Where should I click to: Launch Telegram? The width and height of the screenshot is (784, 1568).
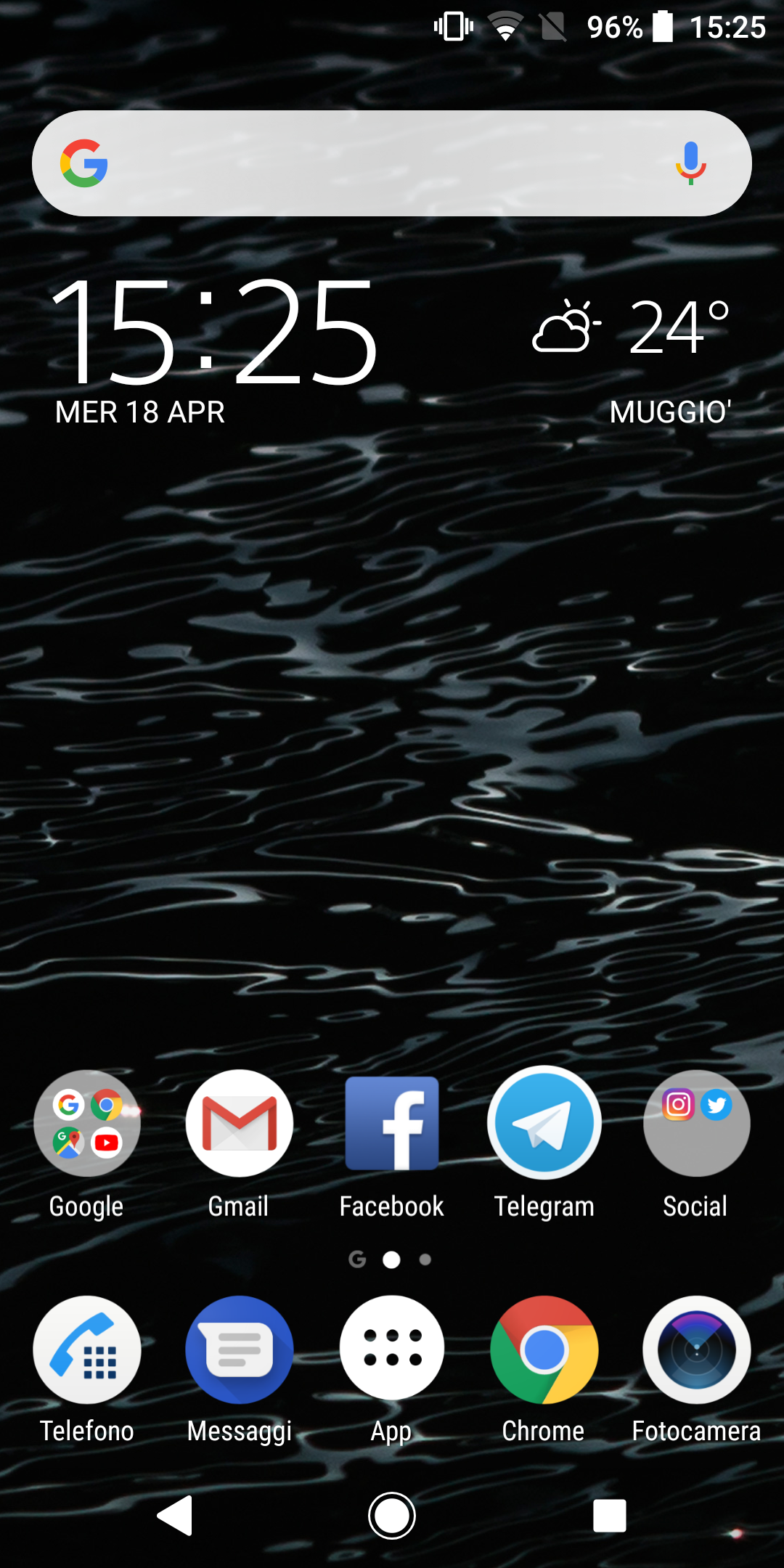(544, 1123)
